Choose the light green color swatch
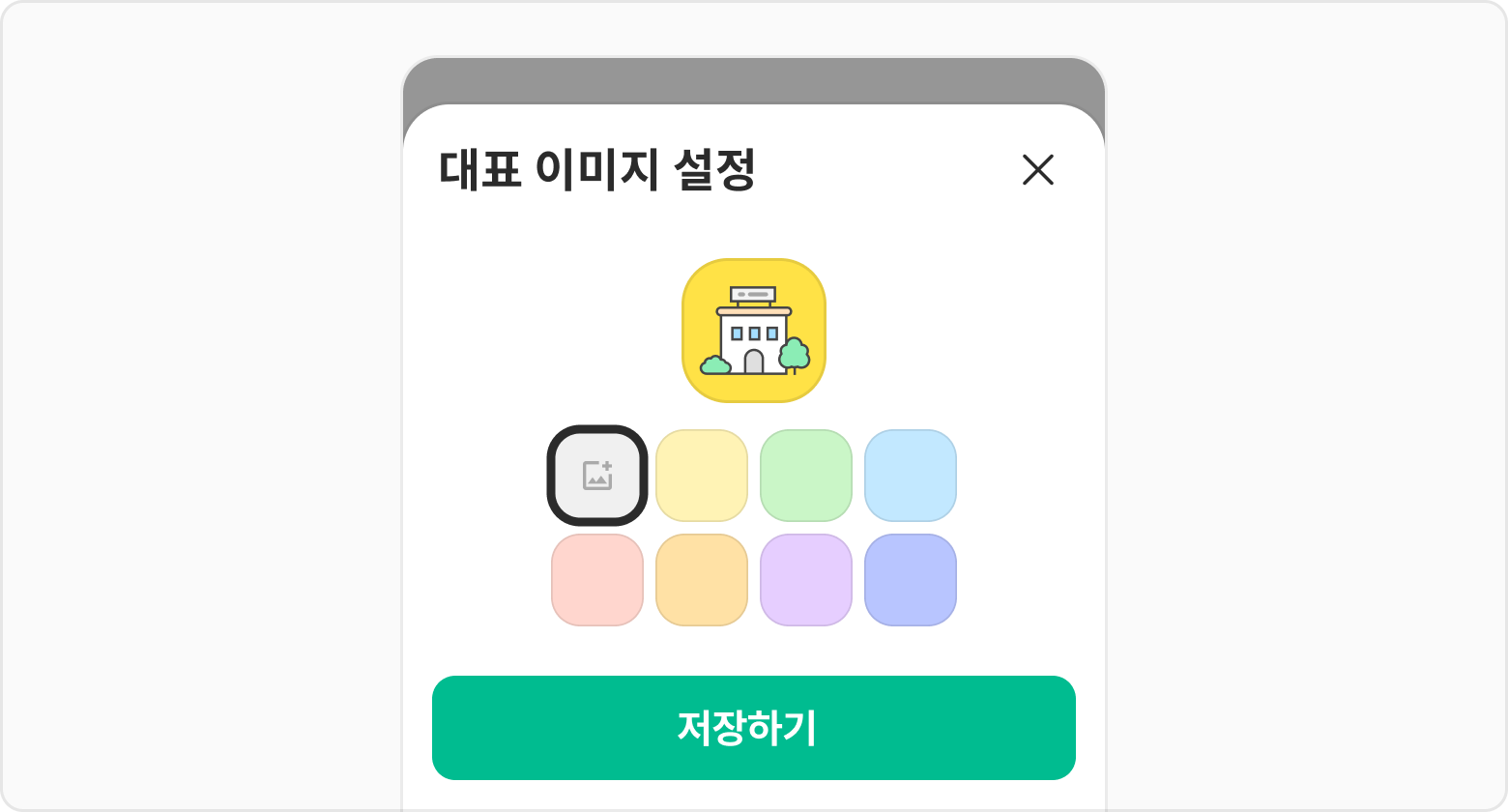This screenshot has height=812, width=1508. pyautogui.click(x=806, y=476)
